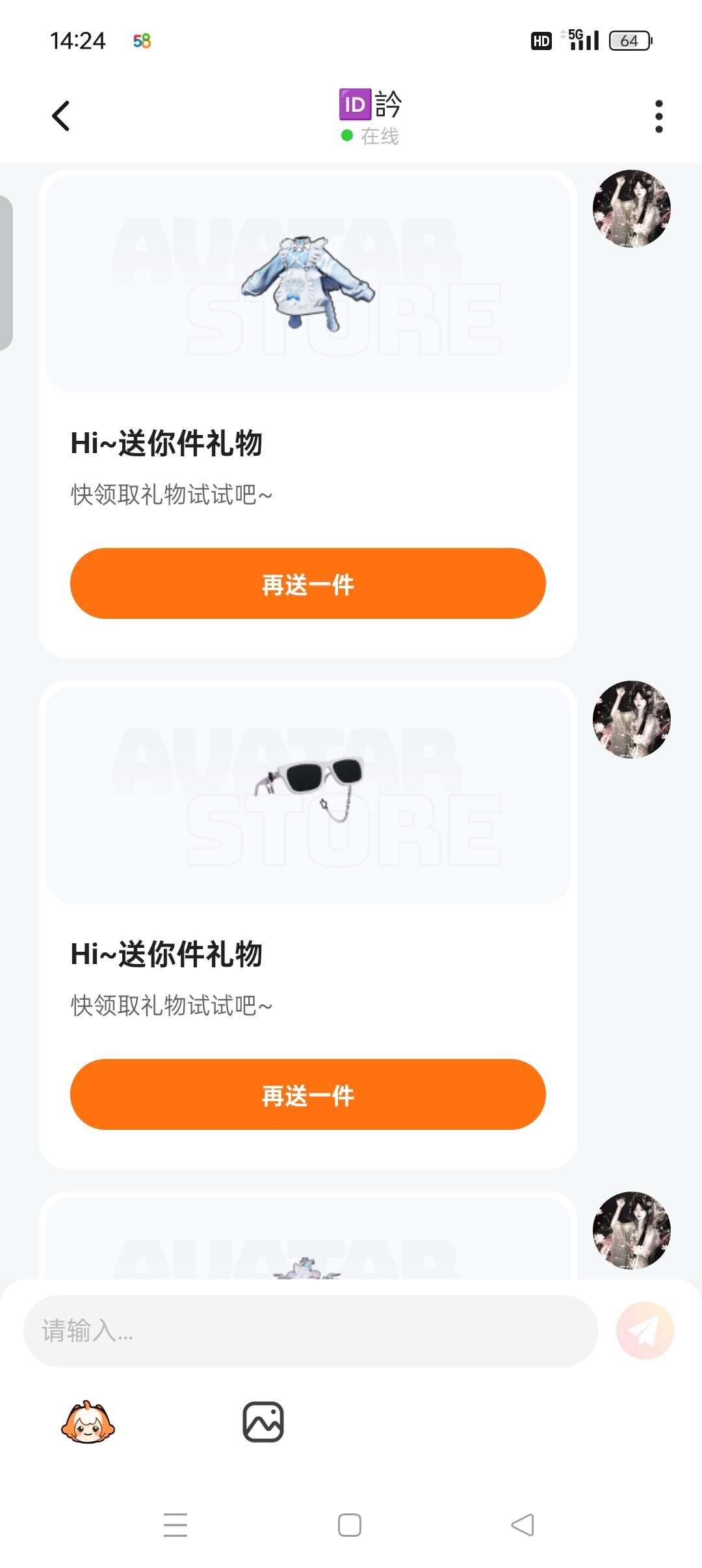Viewport: 702px width, 1568px height.
Task: Open the system recent apps view
Action: [x=175, y=1524]
